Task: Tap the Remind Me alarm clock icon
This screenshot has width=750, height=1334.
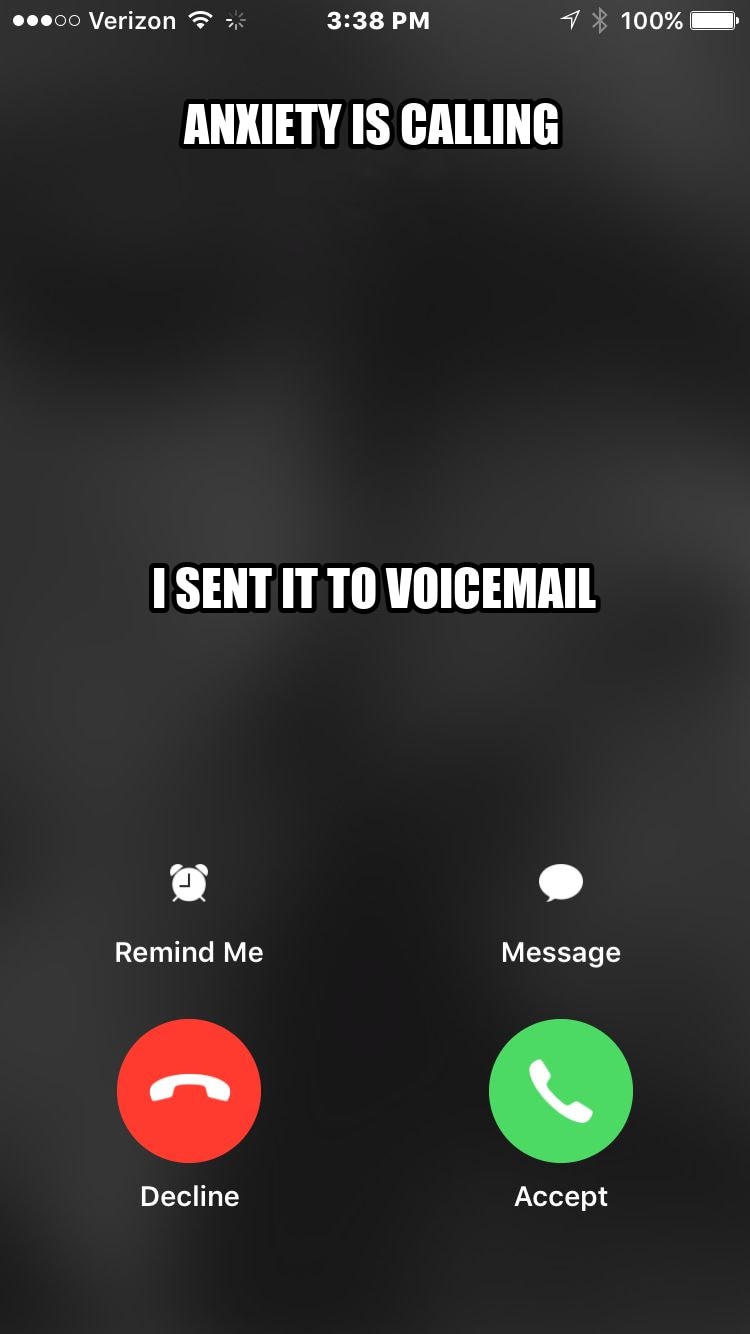Action: 188,883
